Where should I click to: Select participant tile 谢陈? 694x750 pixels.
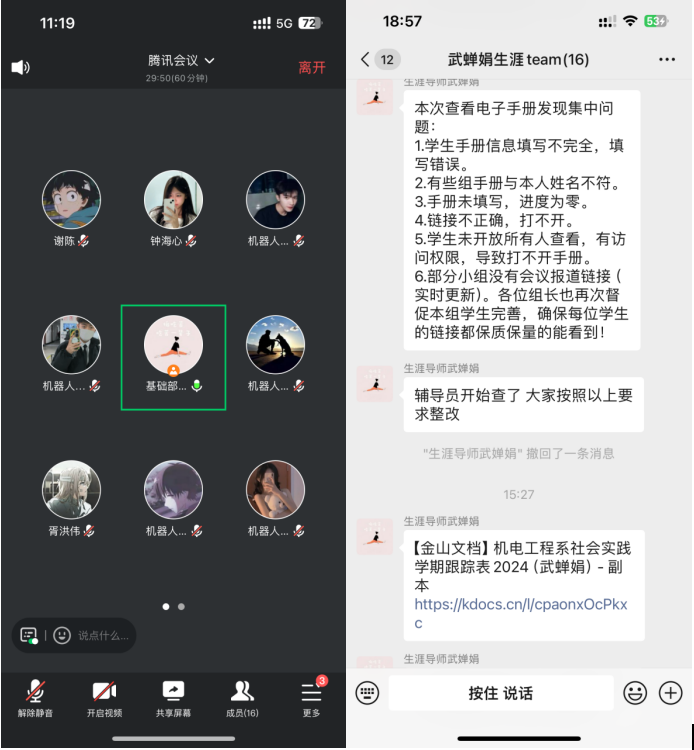tap(71, 207)
